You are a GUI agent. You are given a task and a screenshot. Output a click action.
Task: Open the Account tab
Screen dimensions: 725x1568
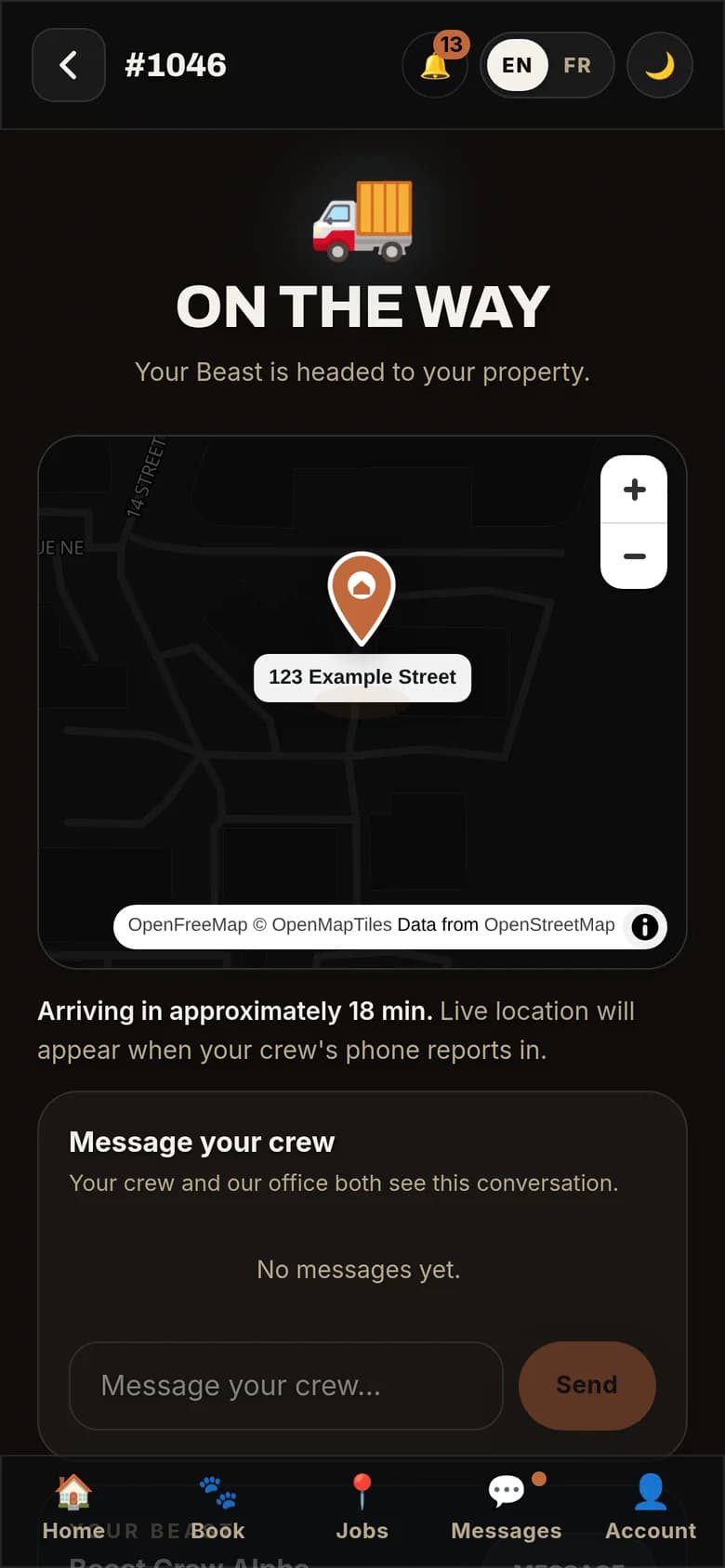click(651, 1509)
